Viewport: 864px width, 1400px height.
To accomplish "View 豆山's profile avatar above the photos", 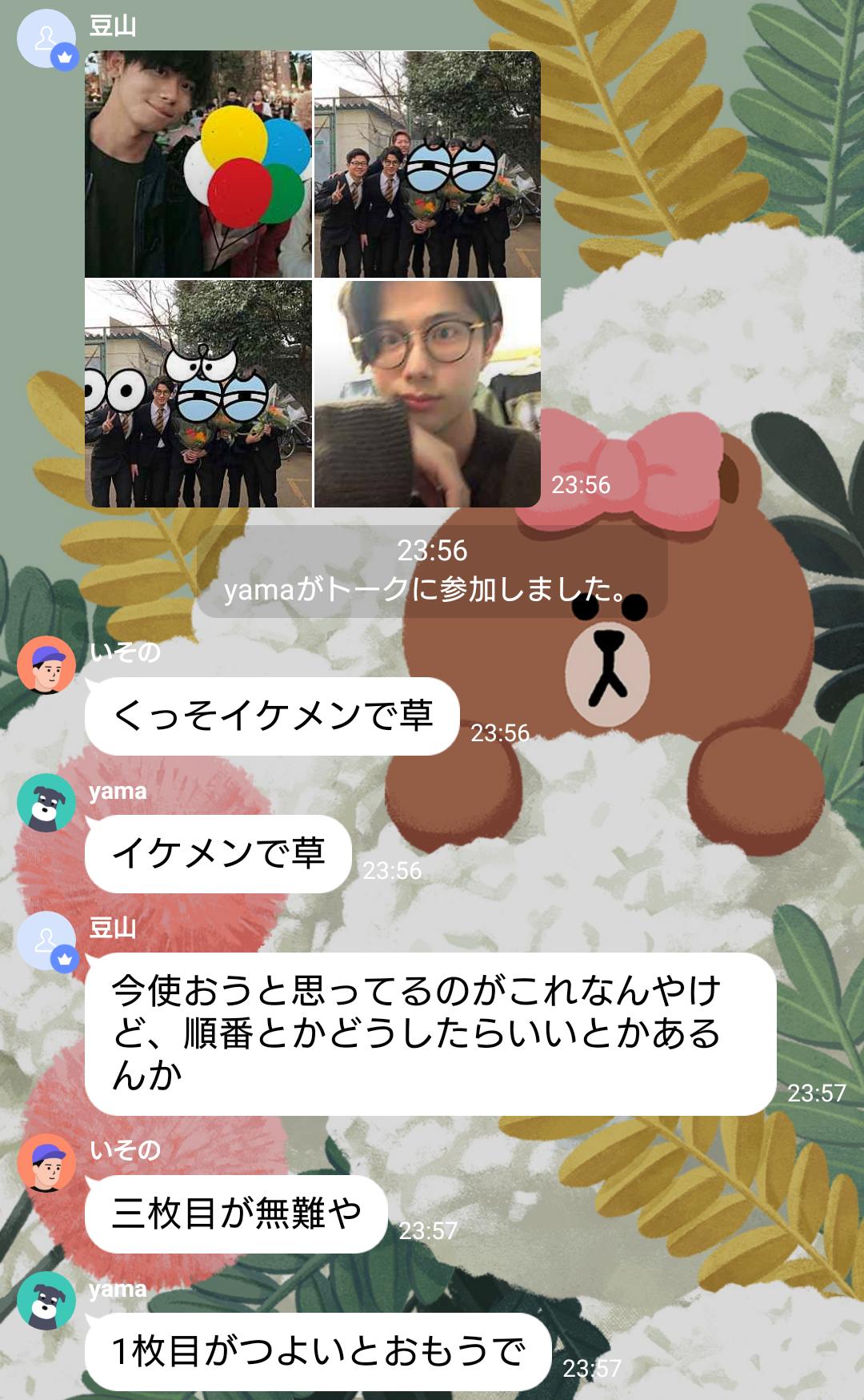I will pos(46,38).
